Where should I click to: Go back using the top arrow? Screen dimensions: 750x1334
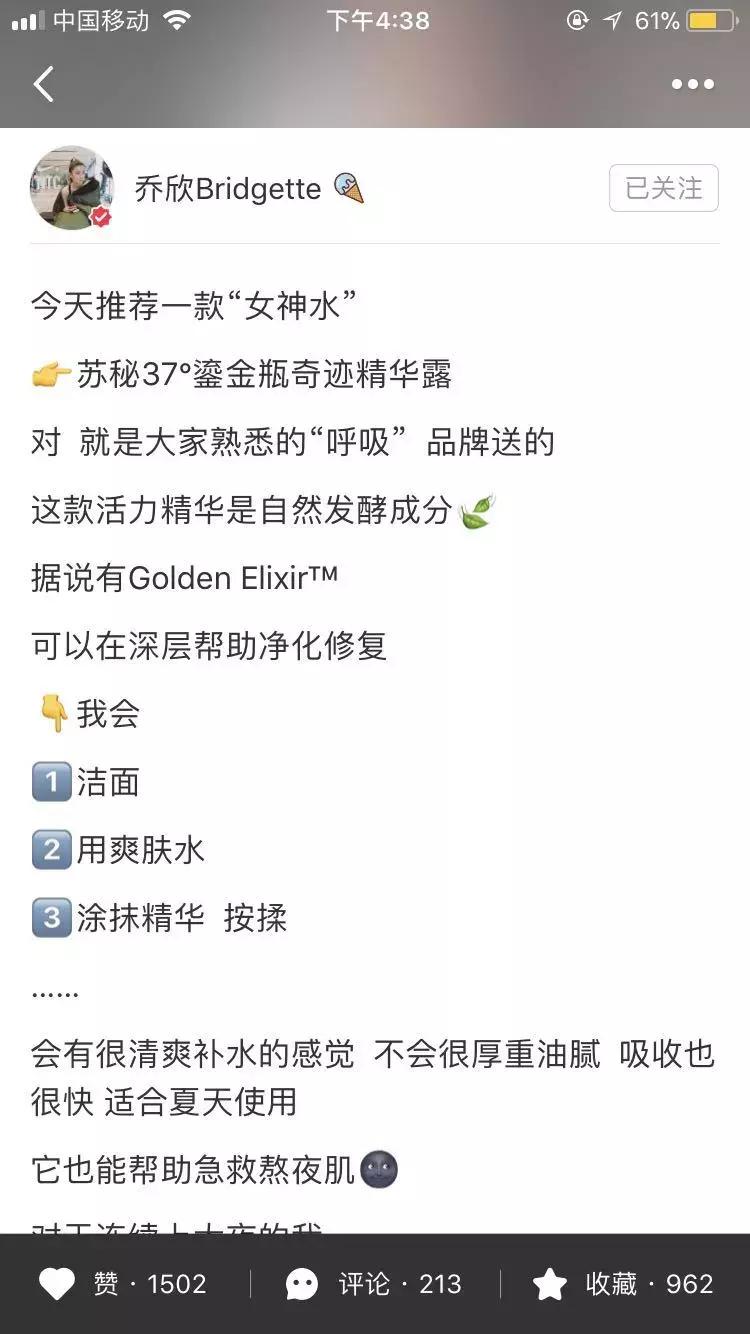coord(44,84)
